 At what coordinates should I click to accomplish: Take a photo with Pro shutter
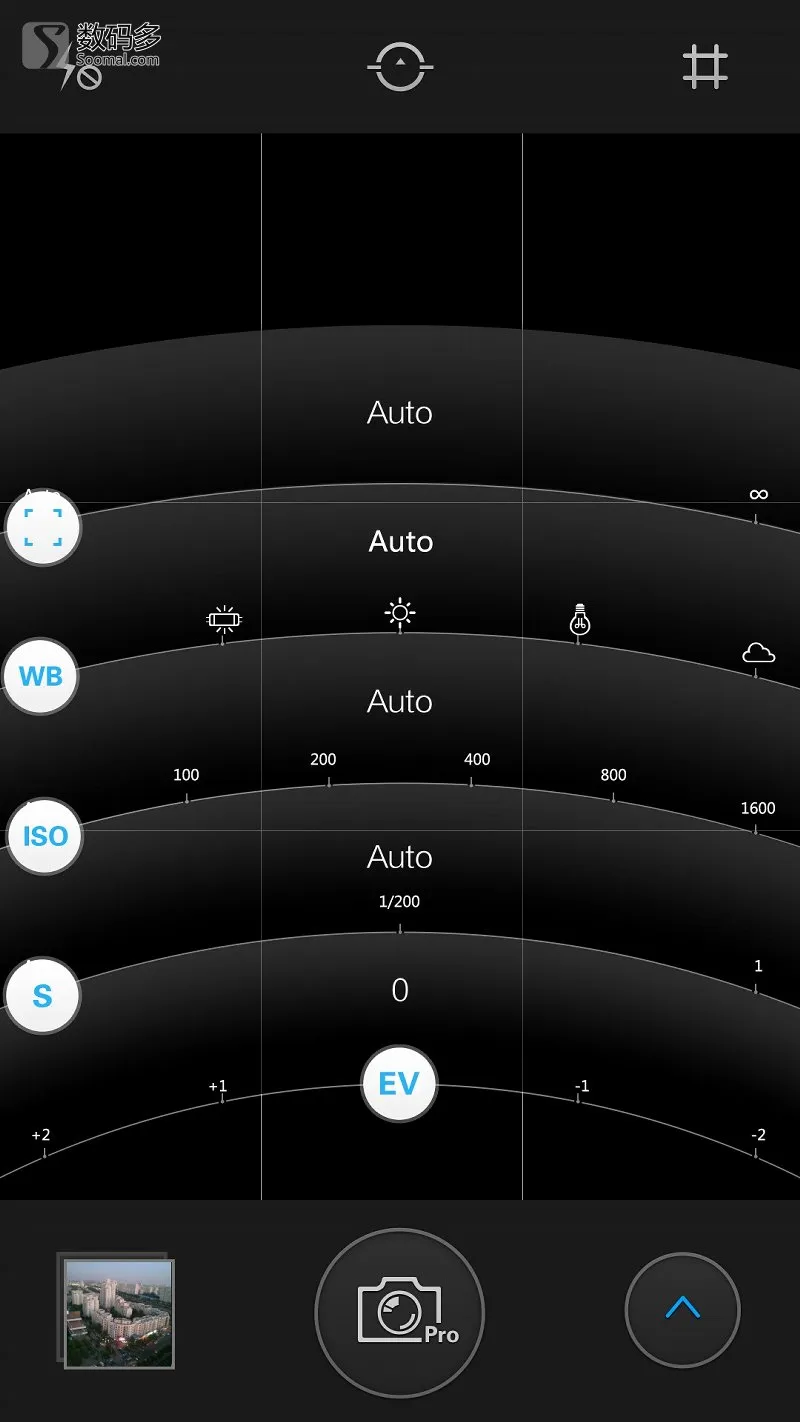pos(400,1312)
